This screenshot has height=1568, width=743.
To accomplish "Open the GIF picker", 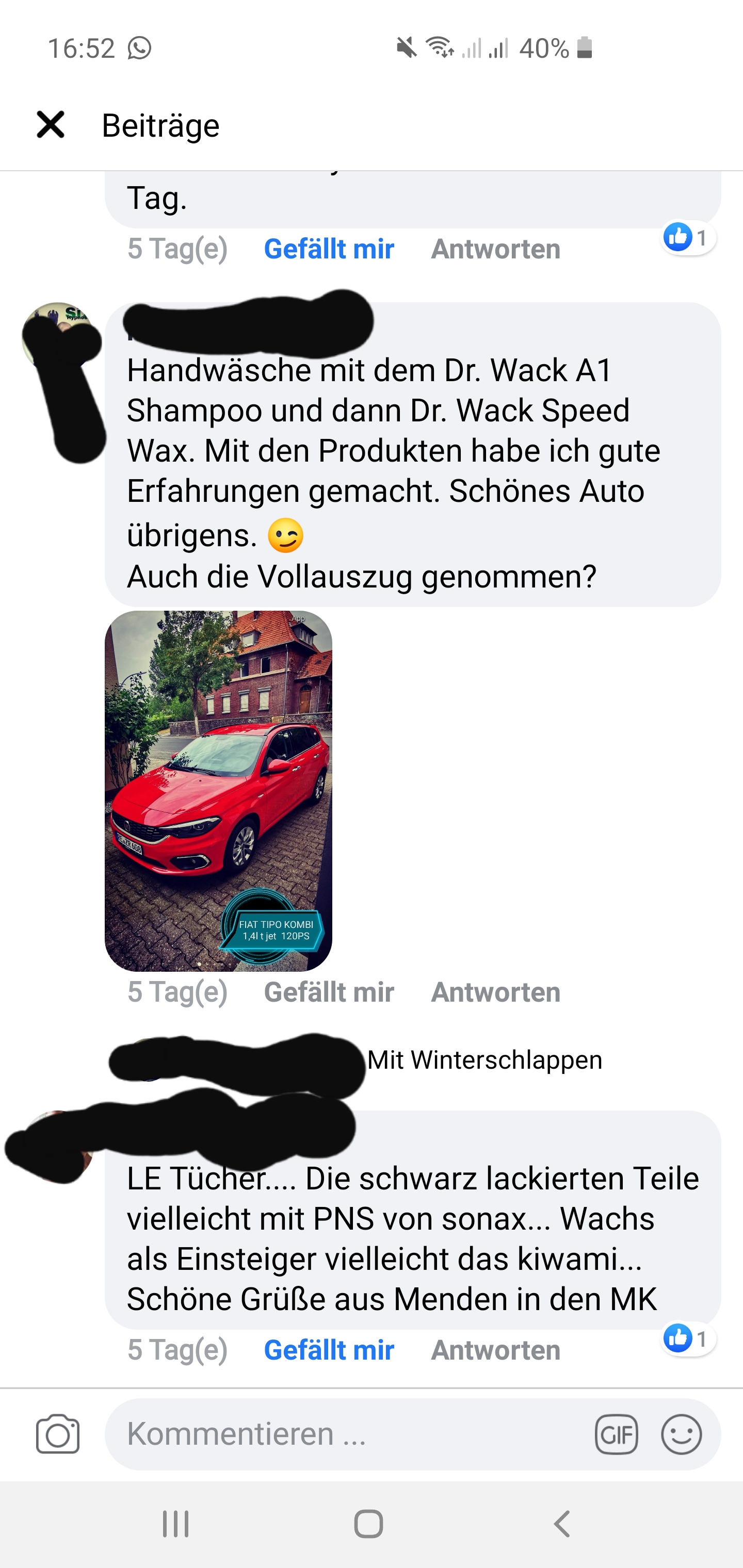I will pyautogui.click(x=616, y=1435).
